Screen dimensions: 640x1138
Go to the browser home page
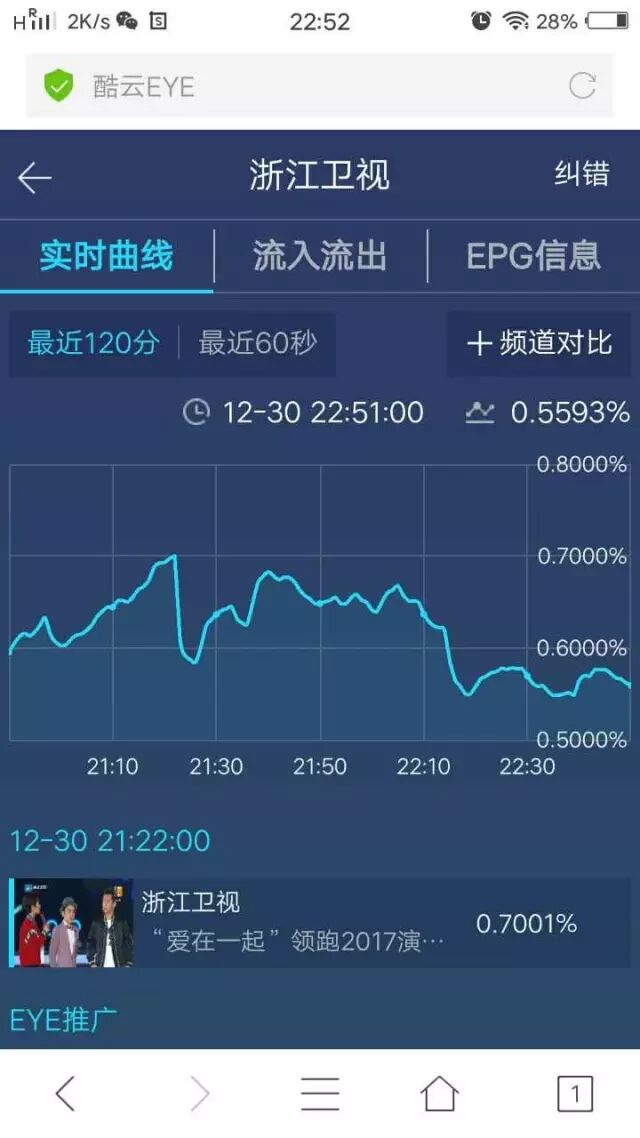click(x=440, y=1094)
